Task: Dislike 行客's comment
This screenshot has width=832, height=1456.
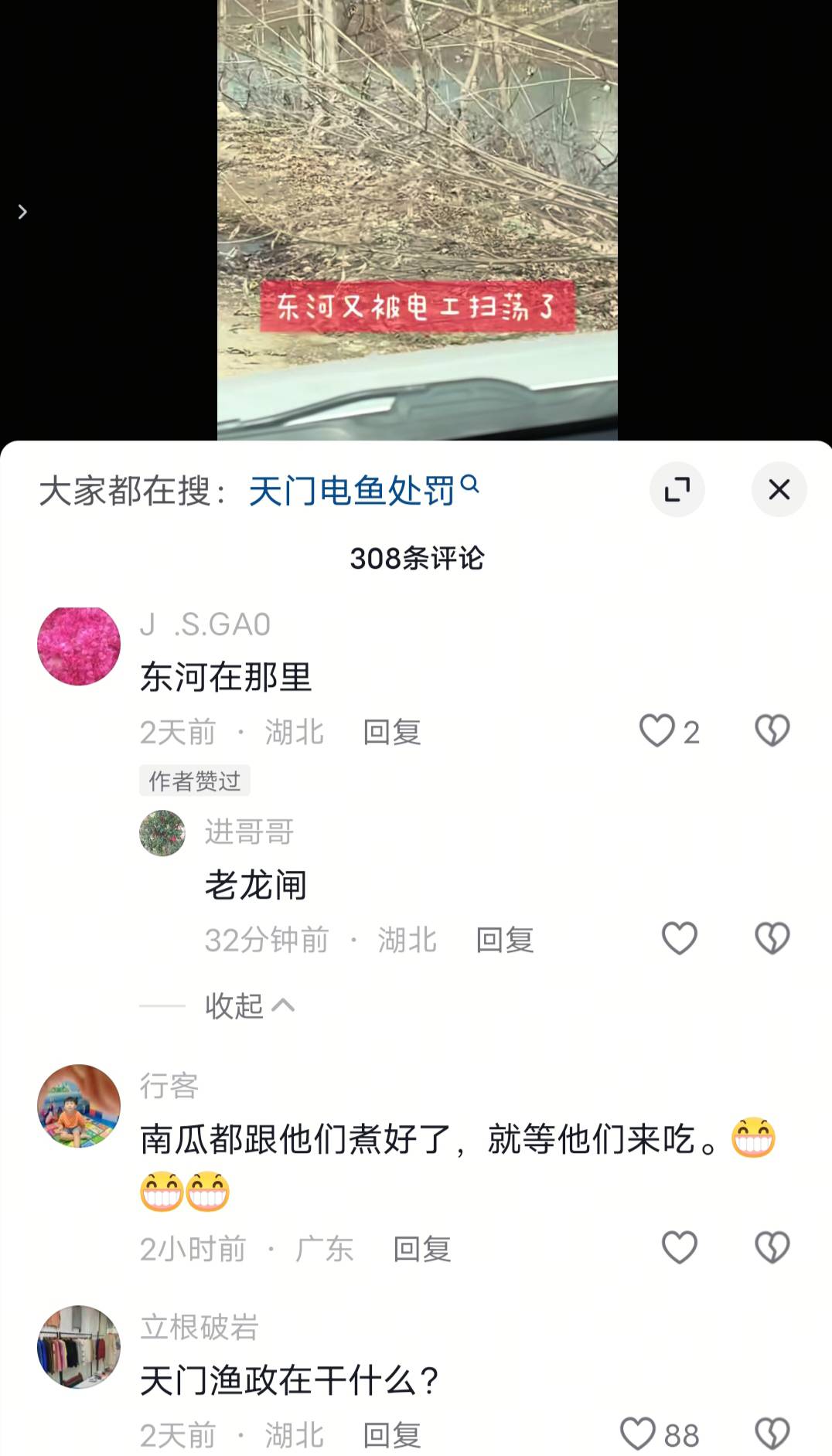Action: pos(772,1248)
